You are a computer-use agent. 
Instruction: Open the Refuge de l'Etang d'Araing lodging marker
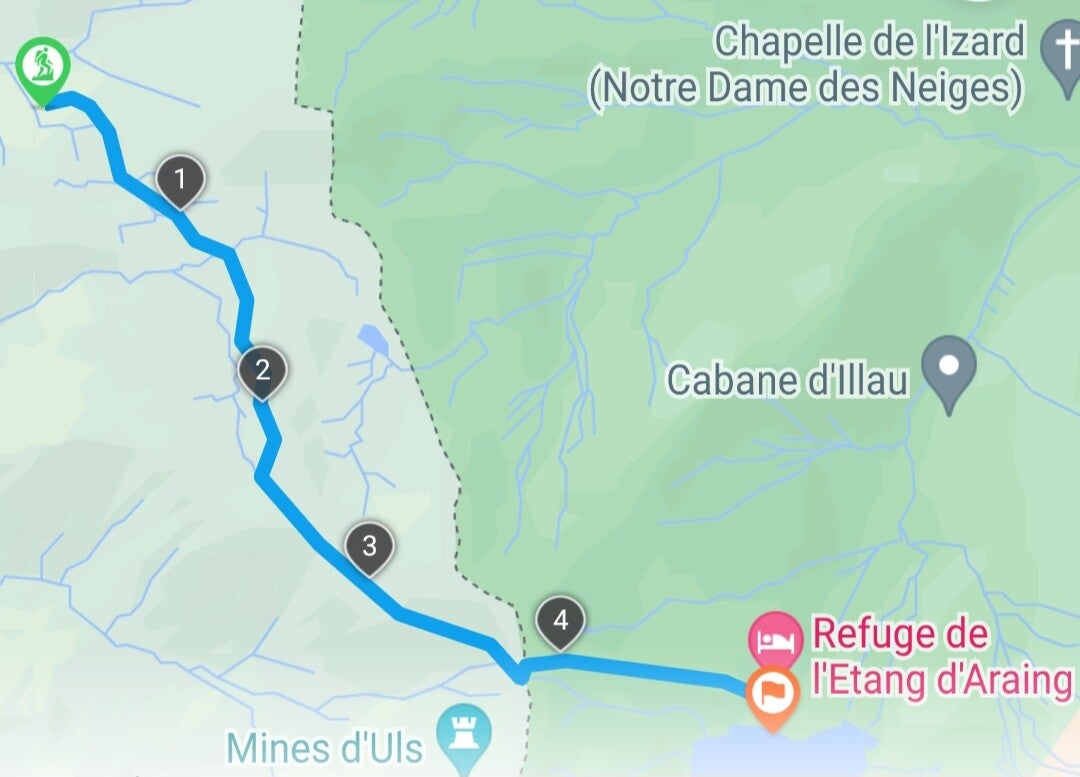pos(778,639)
